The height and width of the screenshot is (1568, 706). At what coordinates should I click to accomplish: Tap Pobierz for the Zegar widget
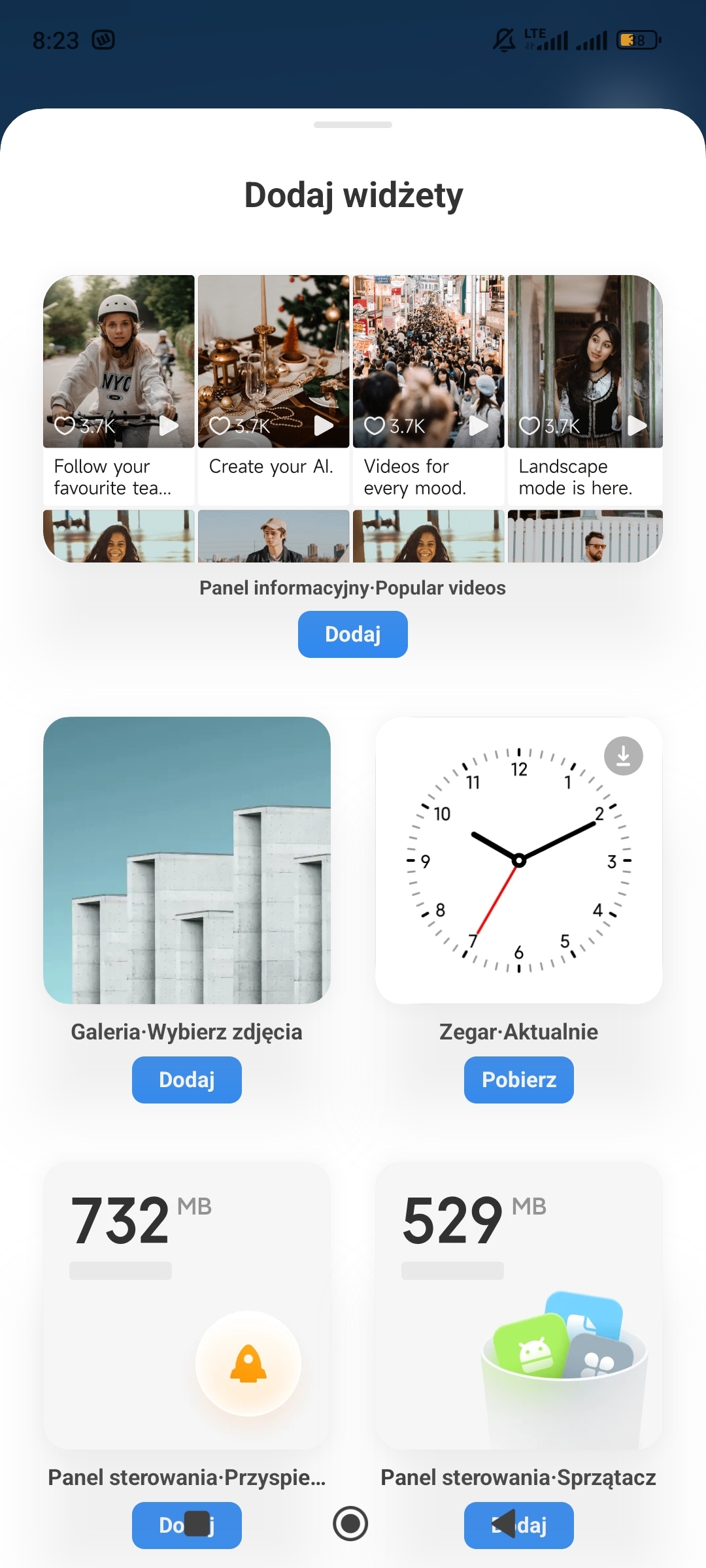[x=518, y=1080]
